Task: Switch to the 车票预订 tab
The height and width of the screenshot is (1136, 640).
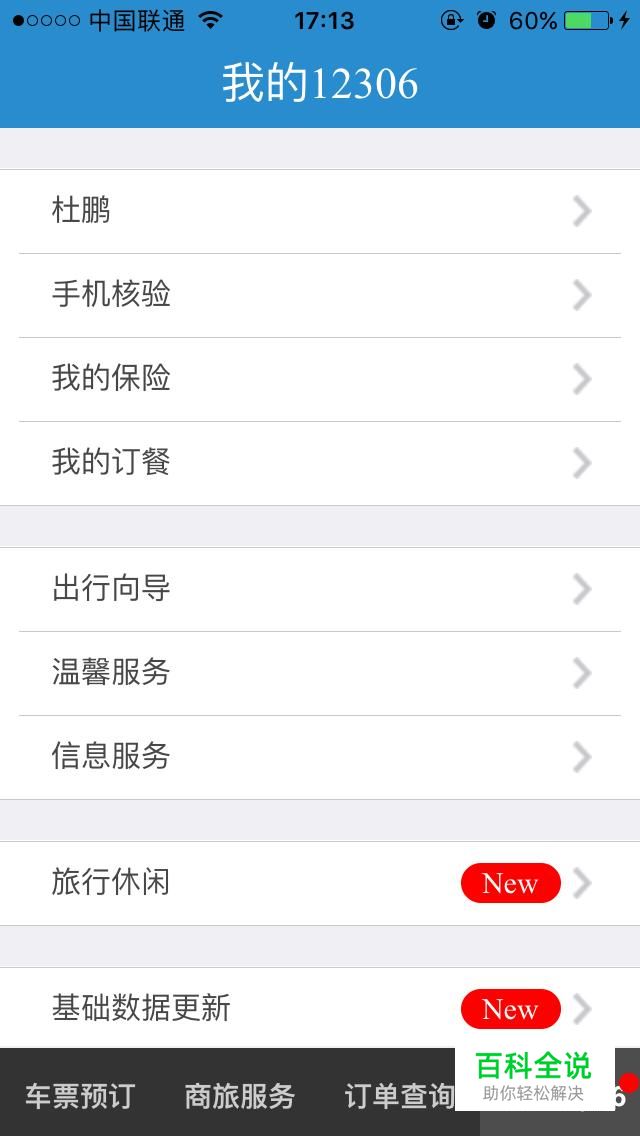Action: tap(80, 1096)
